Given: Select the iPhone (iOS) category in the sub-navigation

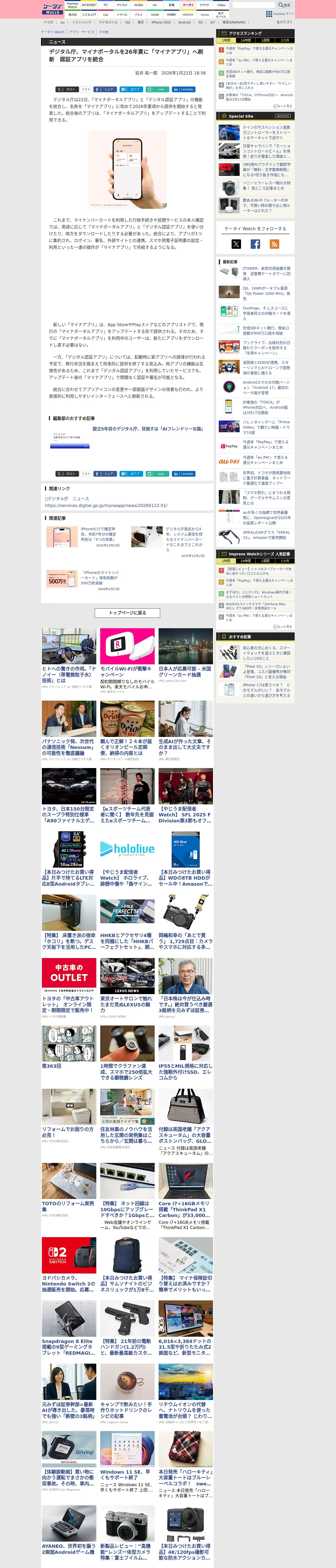Looking at the screenshot, I should [161, 22].
